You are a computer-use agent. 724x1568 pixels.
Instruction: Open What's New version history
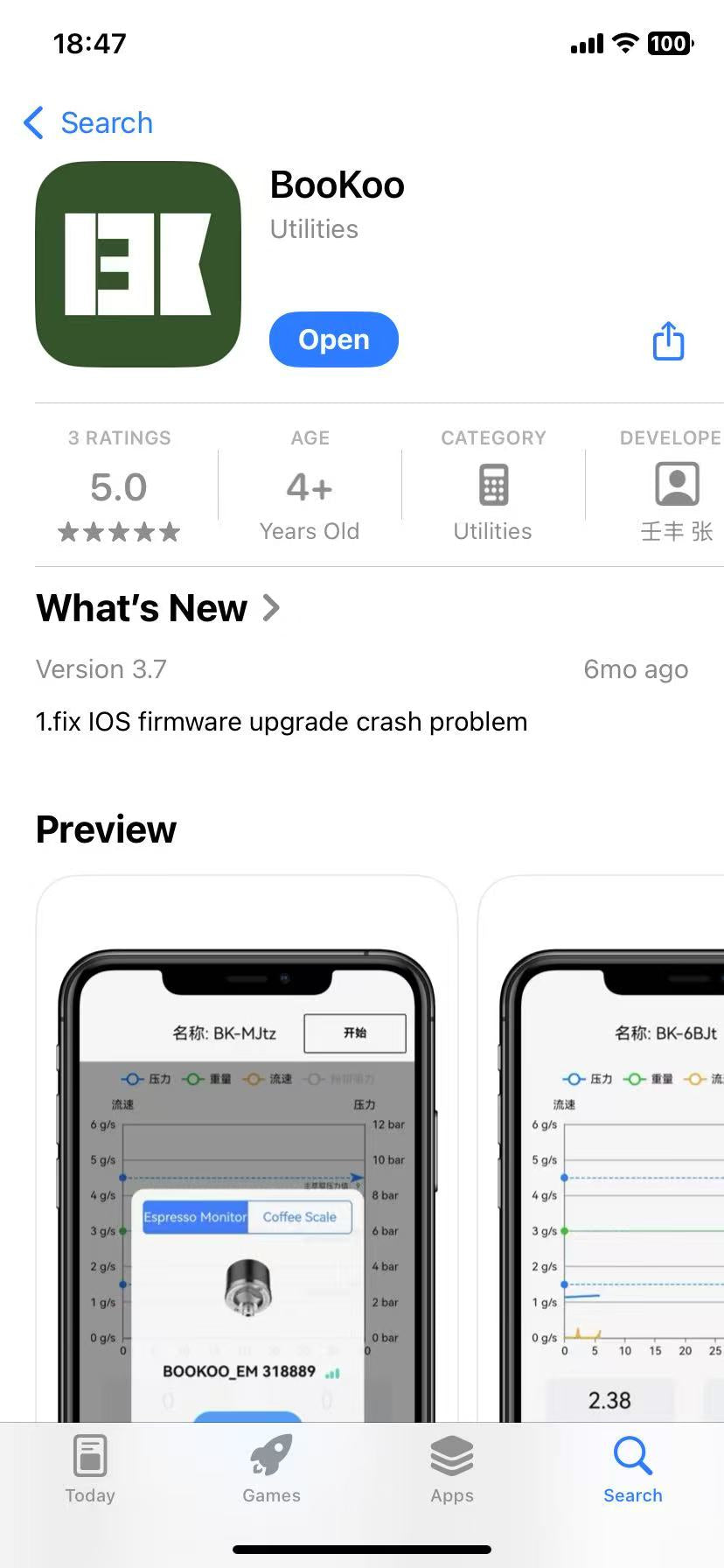[x=158, y=608]
